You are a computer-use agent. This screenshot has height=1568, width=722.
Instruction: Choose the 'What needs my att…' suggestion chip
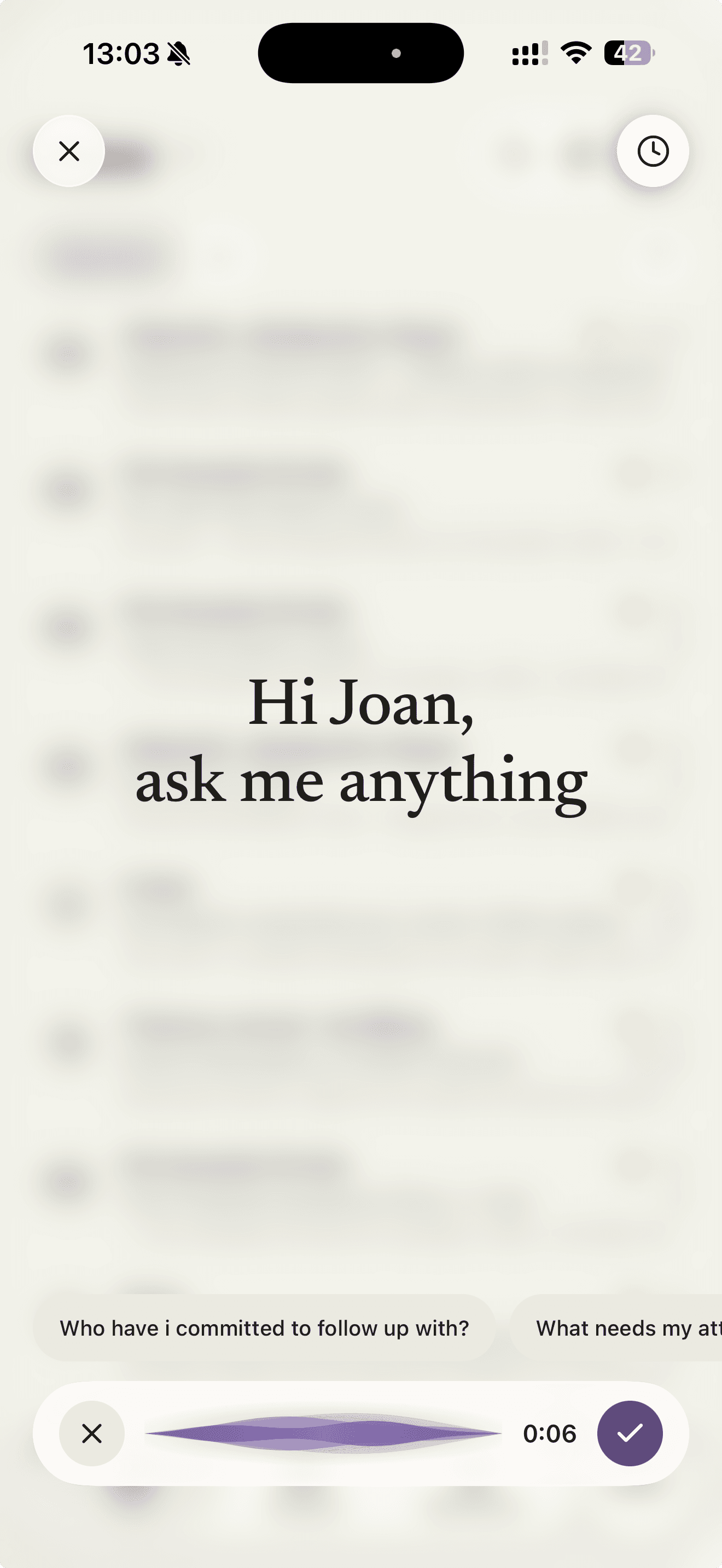point(616,1328)
